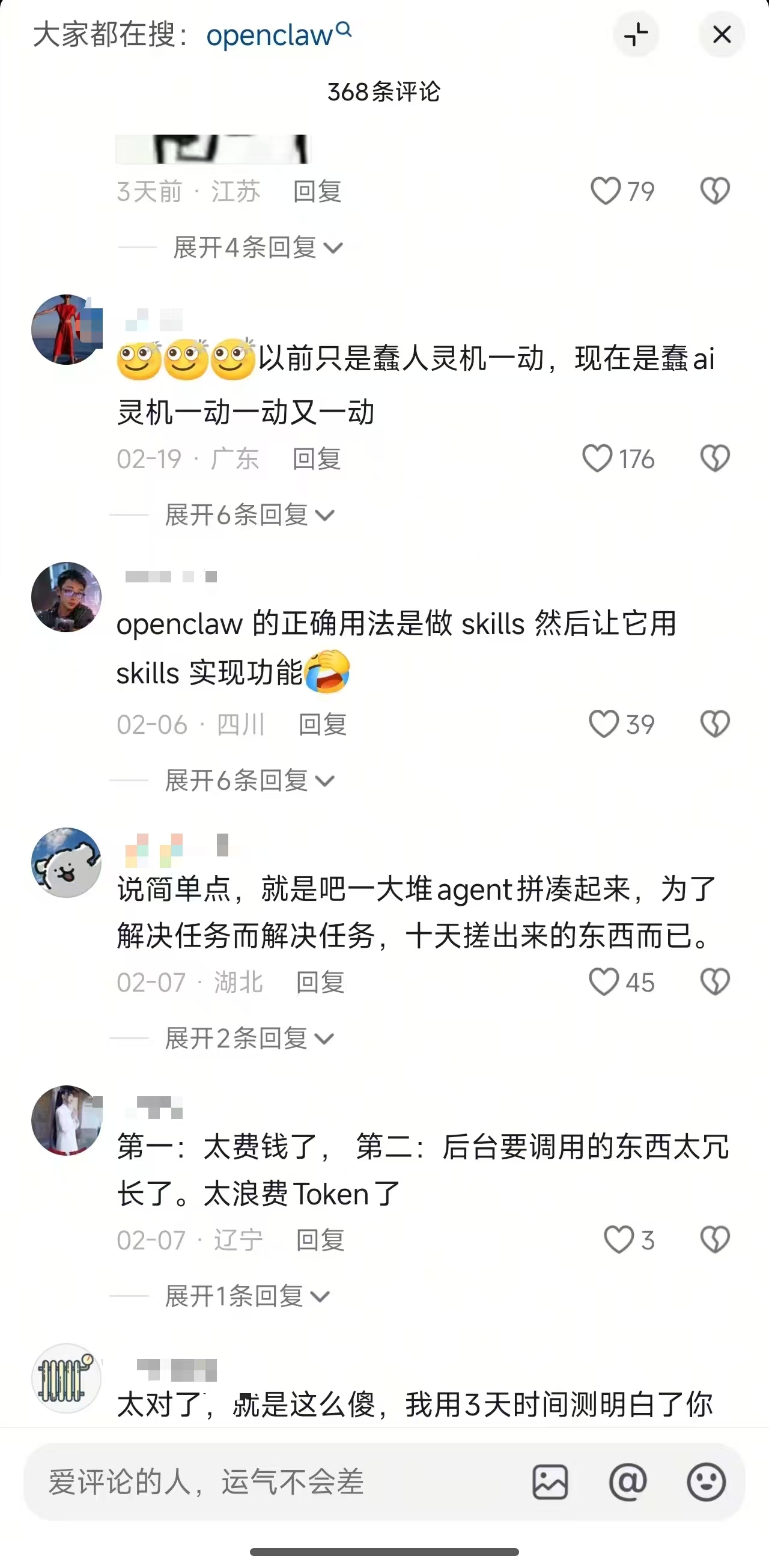Image resolution: width=769 pixels, height=1568 pixels.
Task: Like the comment with 176 likes
Action: (597, 459)
